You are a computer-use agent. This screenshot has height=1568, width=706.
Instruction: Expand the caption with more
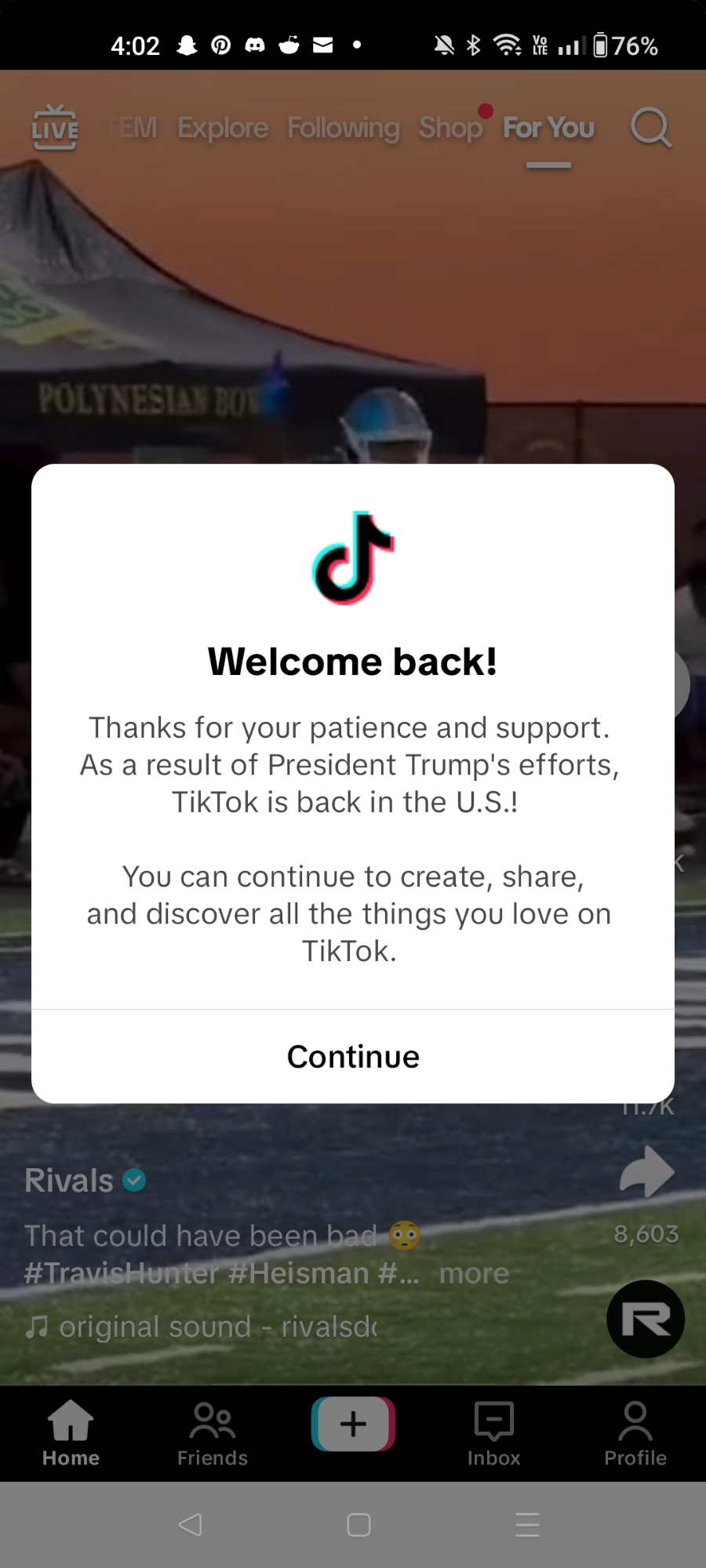[x=474, y=1273]
